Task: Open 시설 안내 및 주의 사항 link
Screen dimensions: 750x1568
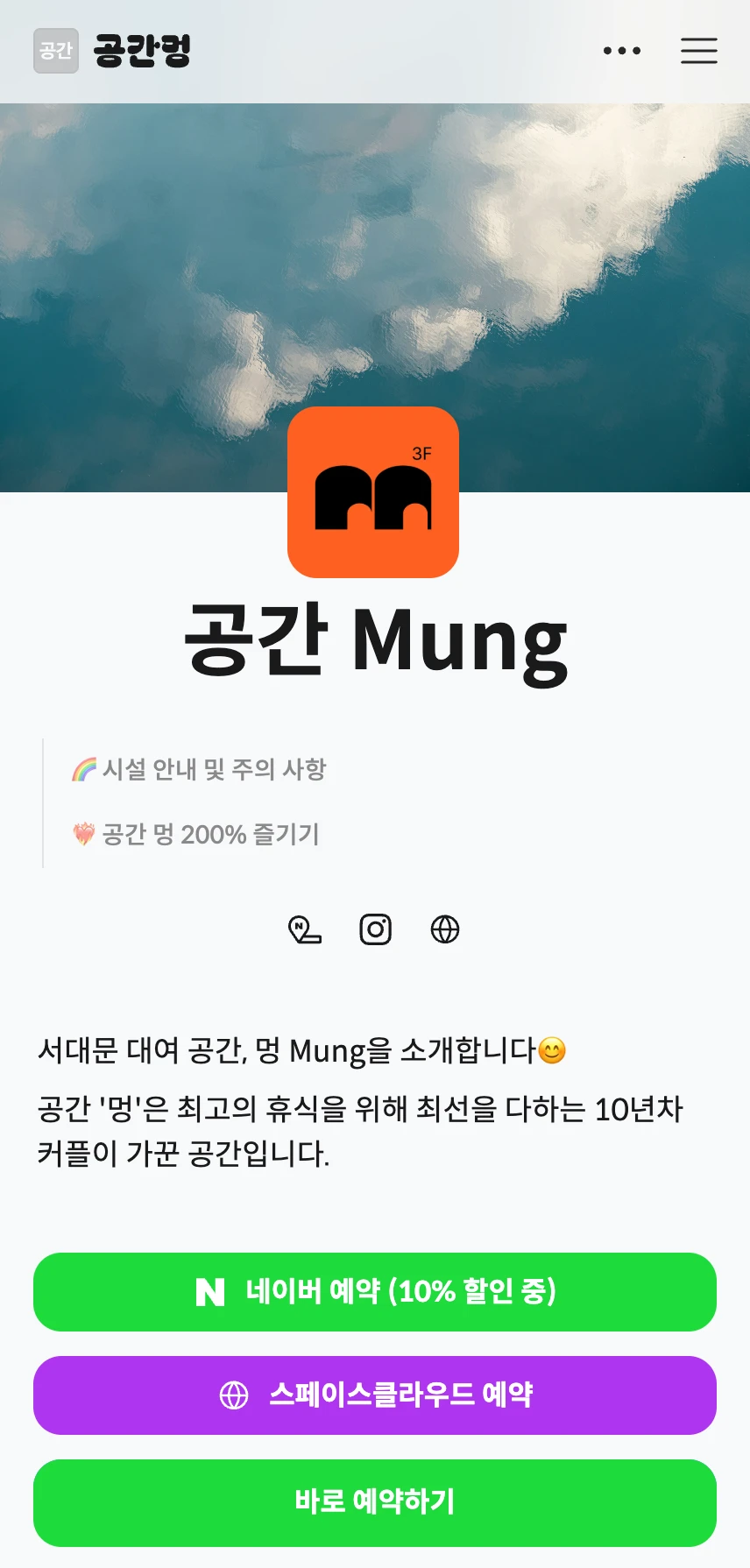Action: (200, 769)
